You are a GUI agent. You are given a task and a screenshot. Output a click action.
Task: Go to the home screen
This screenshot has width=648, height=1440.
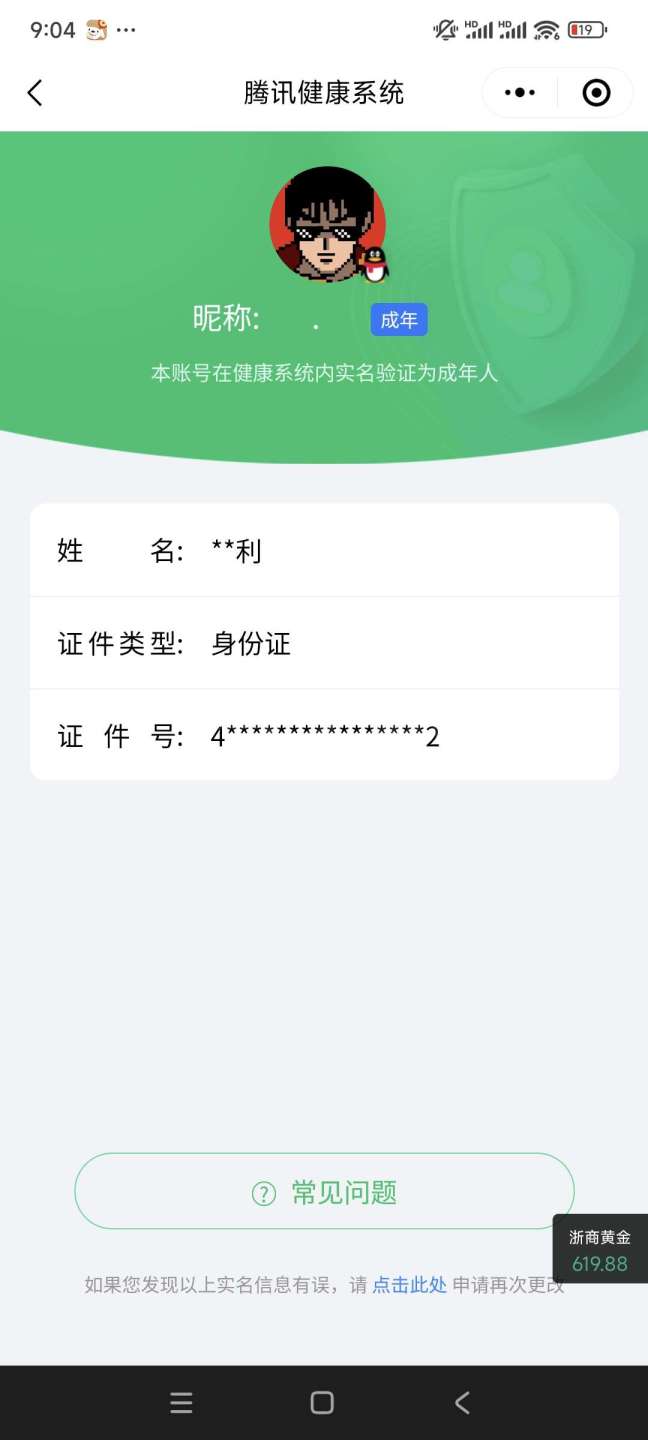[322, 1403]
